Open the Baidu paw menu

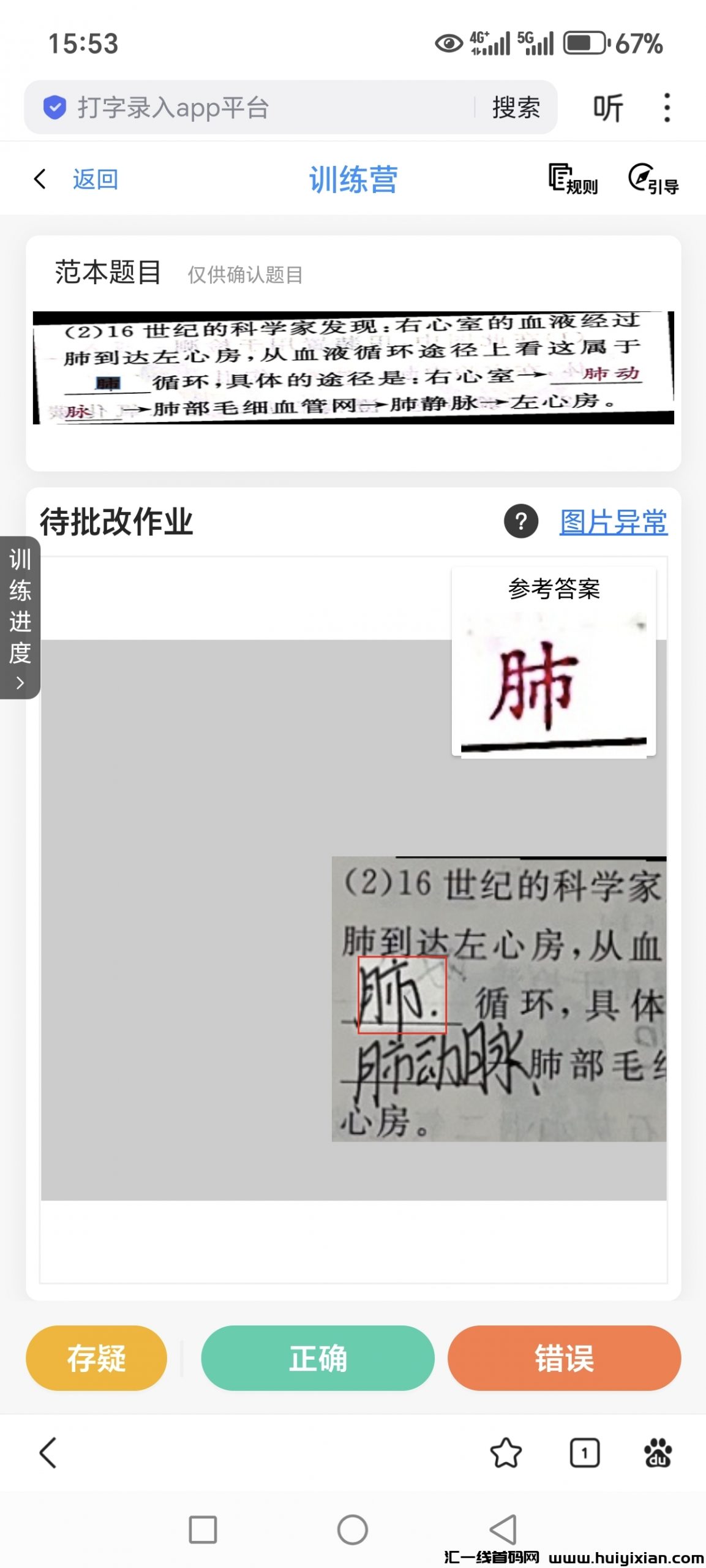(658, 1453)
